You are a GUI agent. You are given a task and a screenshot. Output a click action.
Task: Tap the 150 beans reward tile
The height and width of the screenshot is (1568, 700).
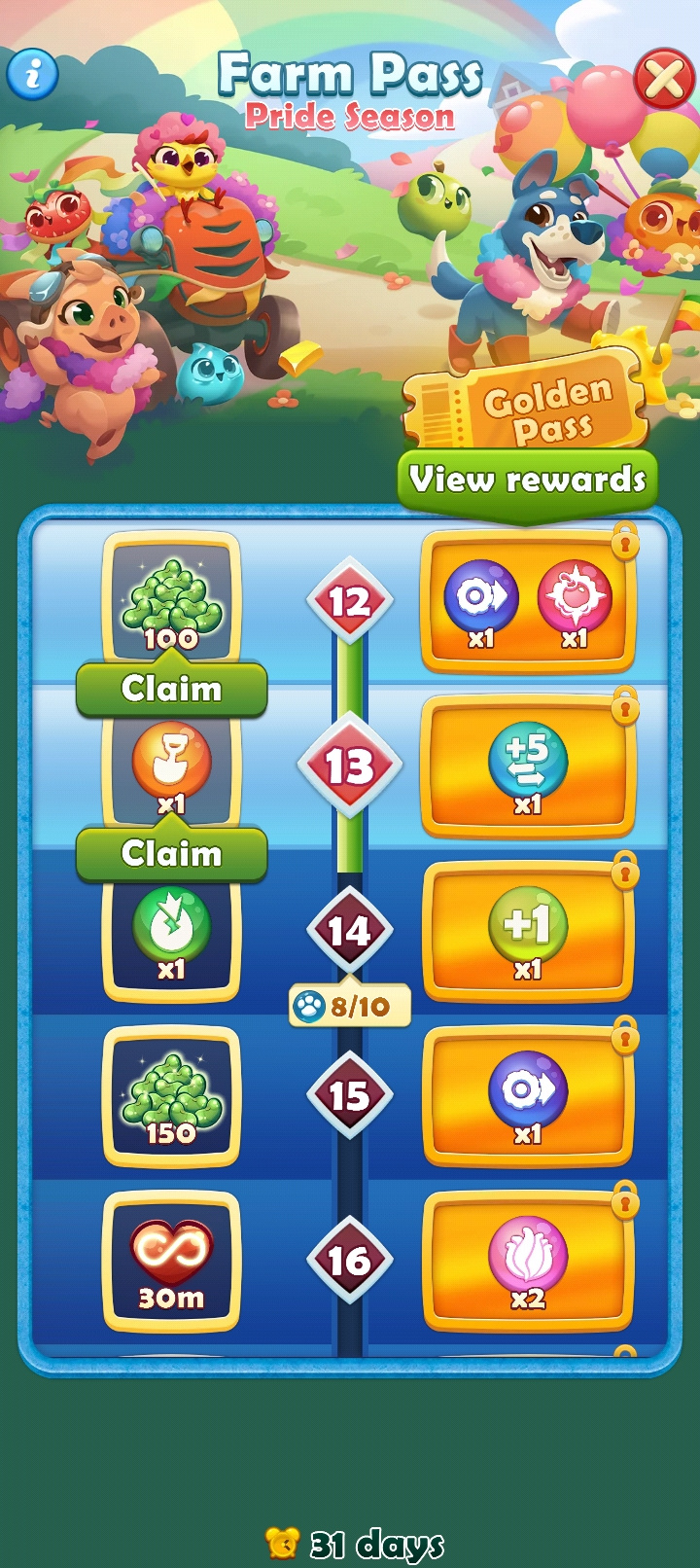tap(171, 1097)
